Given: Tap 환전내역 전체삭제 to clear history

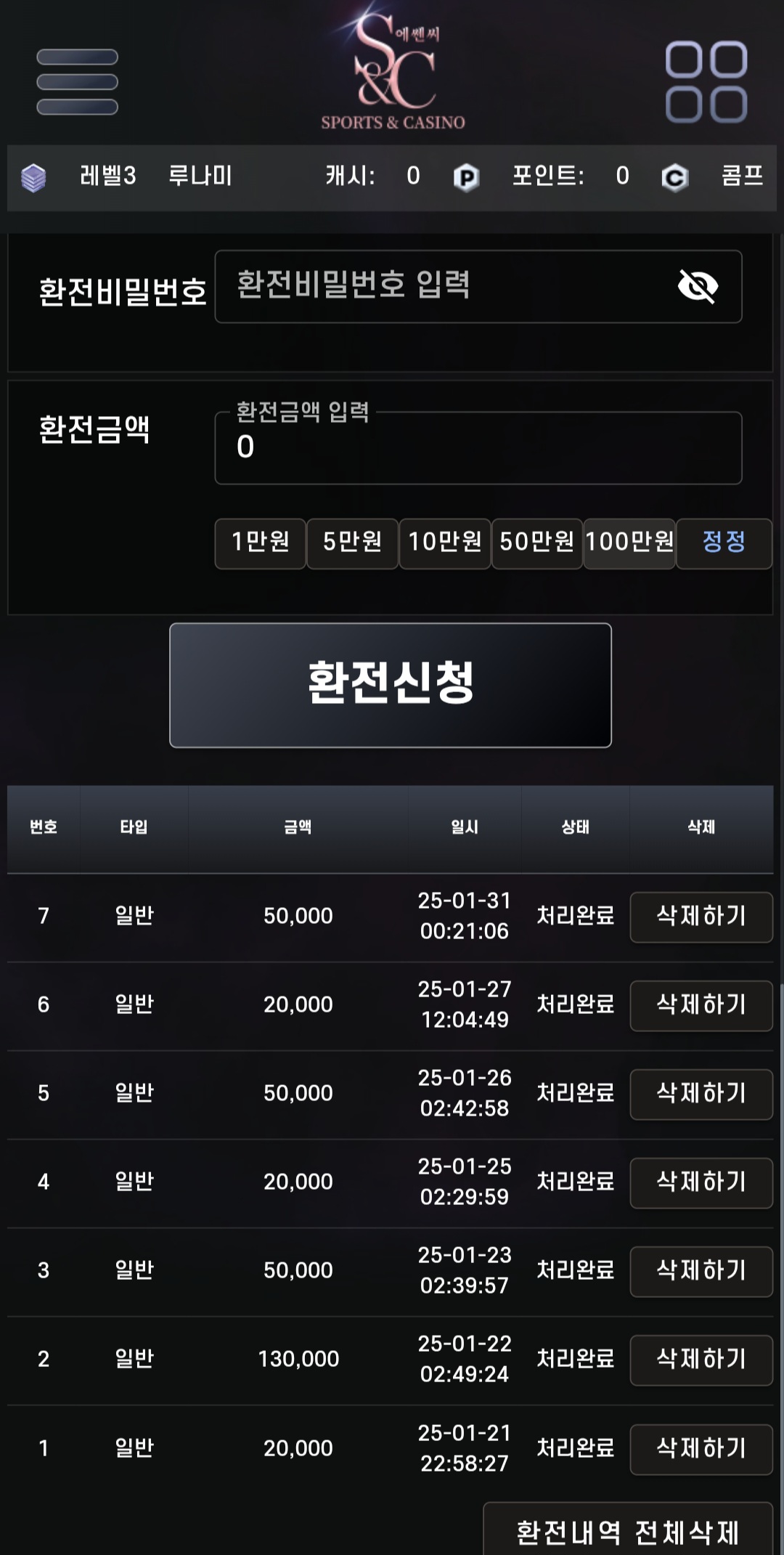Looking at the screenshot, I should tap(628, 1530).
